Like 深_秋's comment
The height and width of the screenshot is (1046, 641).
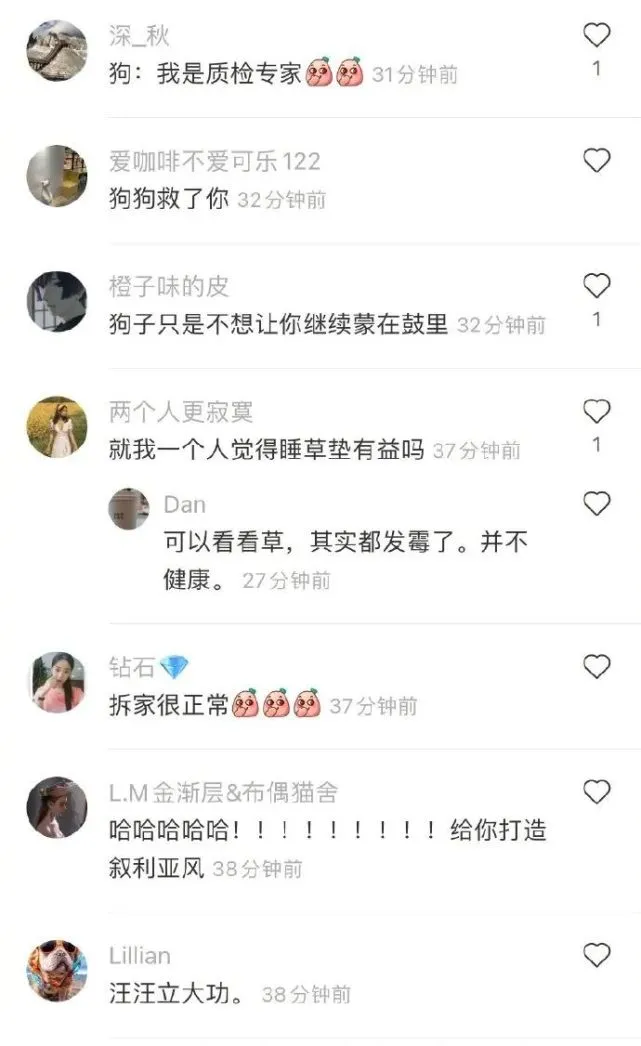[596, 36]
